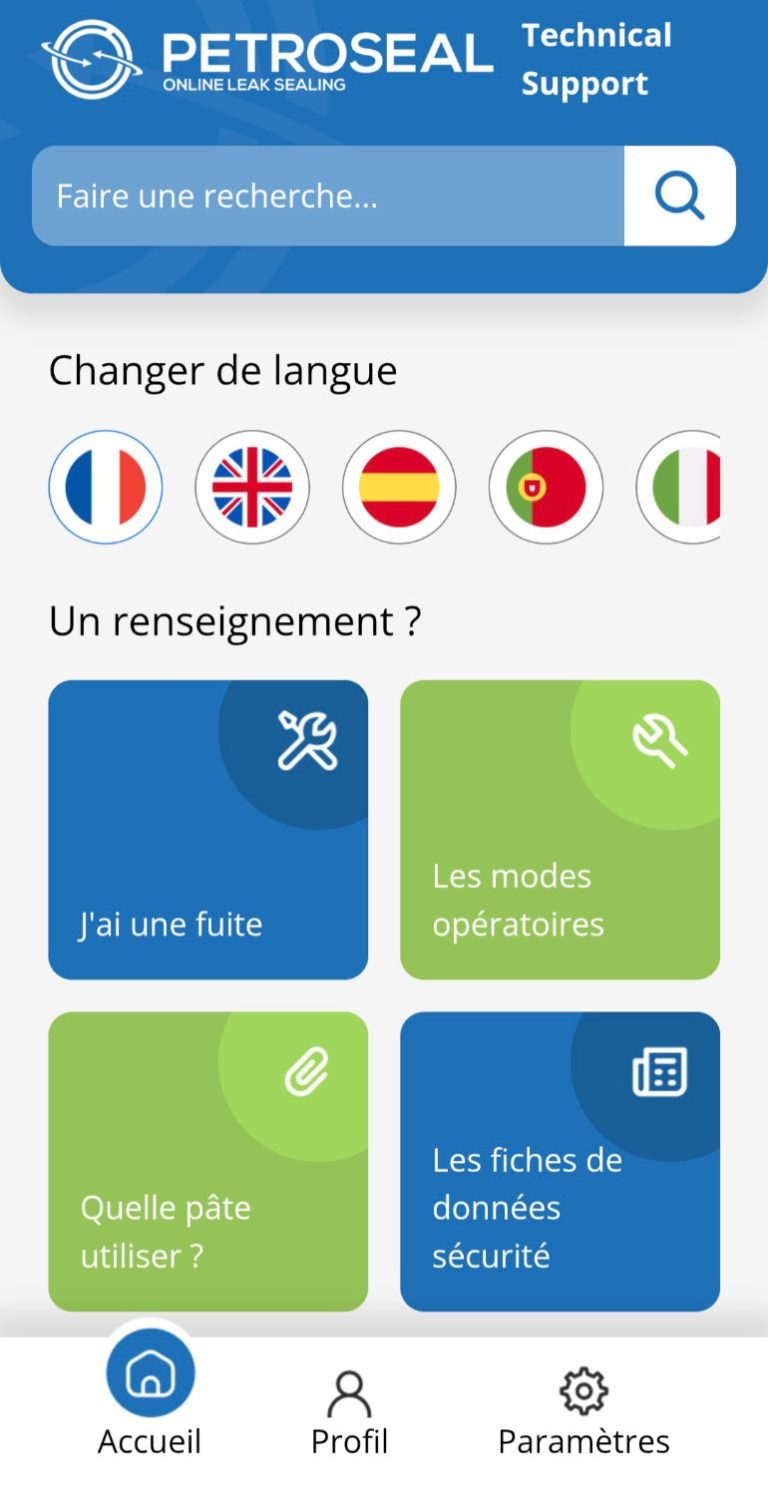The width and height of the screenshot is (768, 1496).
Task: Open "Les modes opératoires" card
Action: point(560,830)
